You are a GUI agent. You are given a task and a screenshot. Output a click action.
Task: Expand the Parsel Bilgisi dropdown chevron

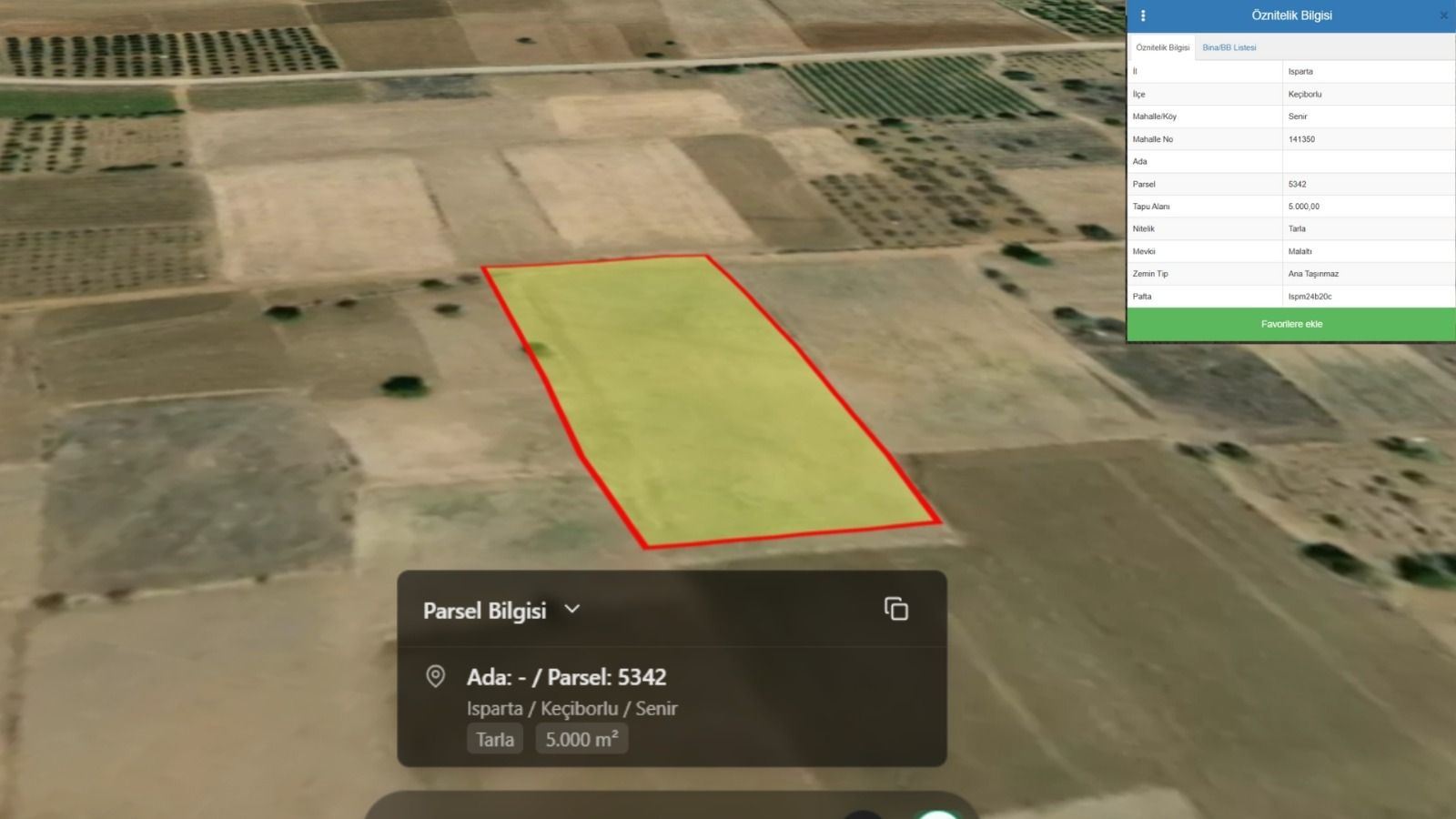point(571,609)
